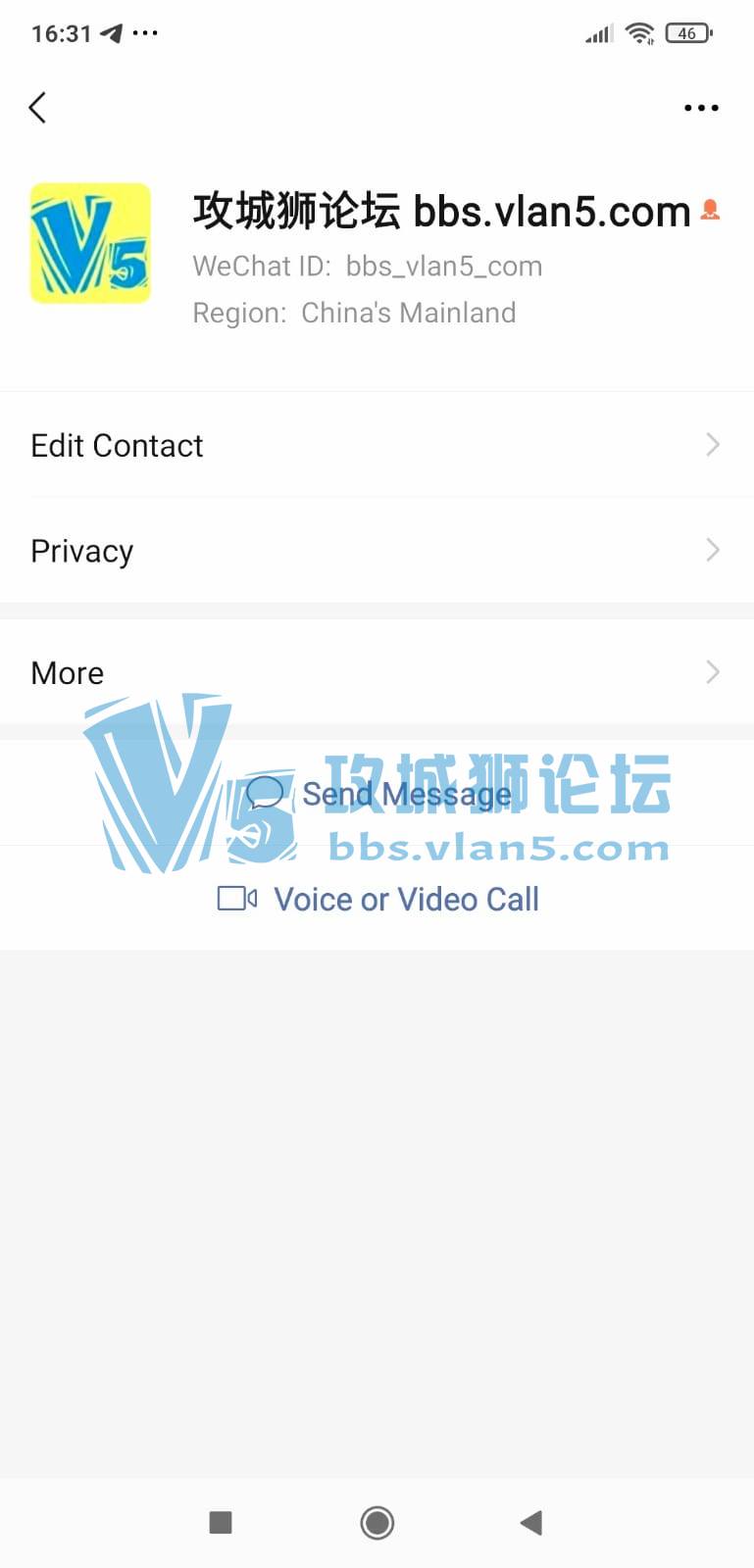This screenshot has width=754, height=1568.
Task: Start a Voice or Video Call
Action: (x=378, y=899)
